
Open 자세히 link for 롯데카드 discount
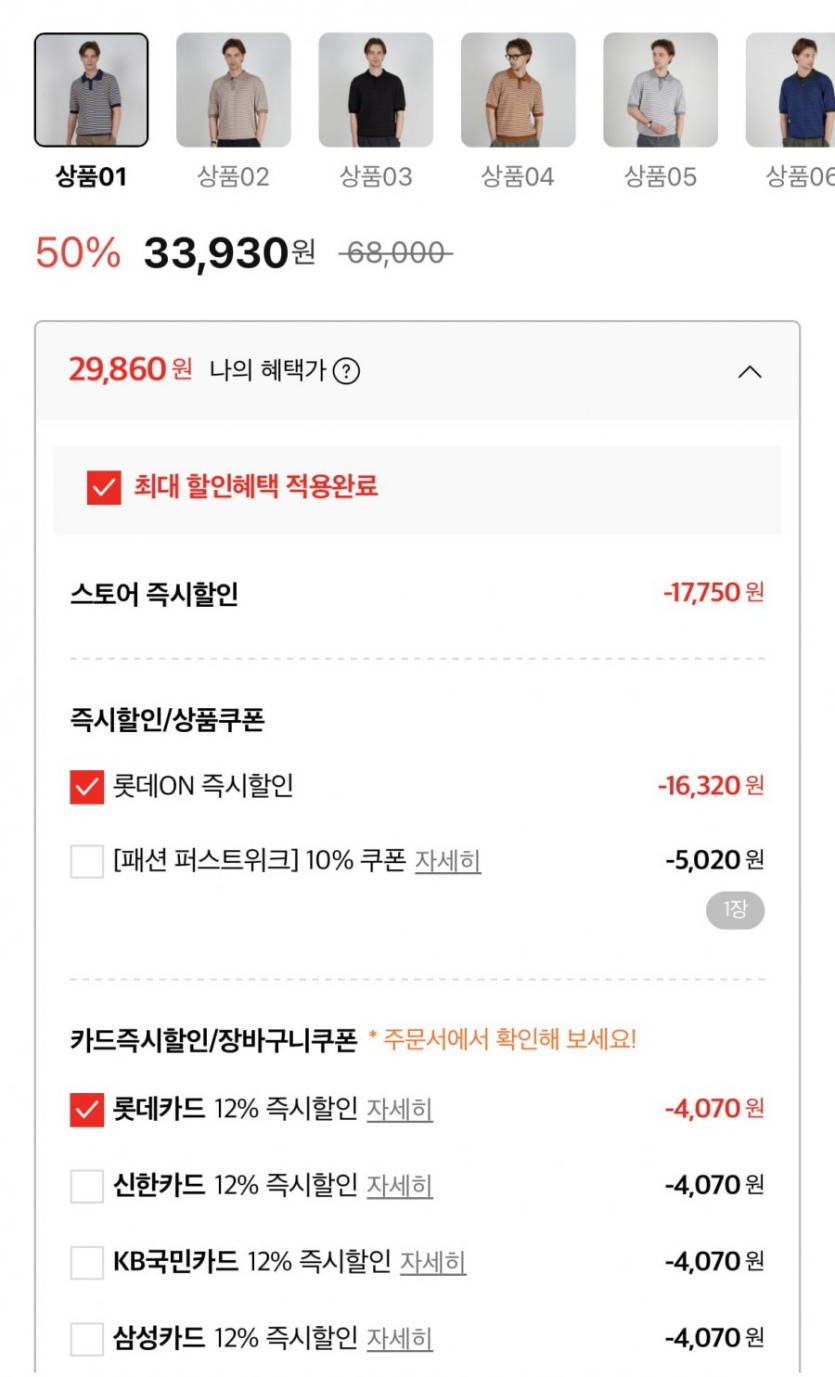[x=400, y=1110]
